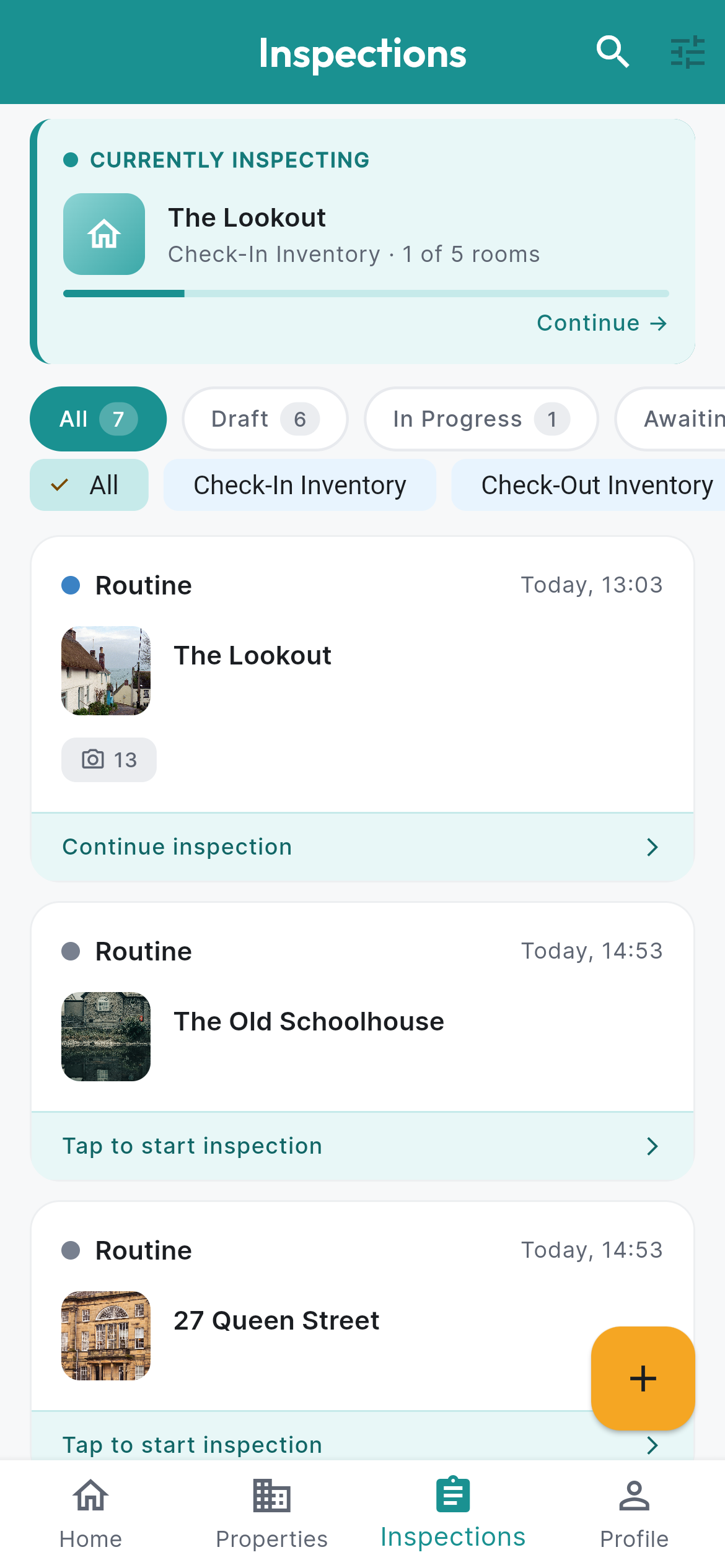This screenshot has height=1568, width=725.
Task: Select the Draft filter tab
Action: click(265, 419)
